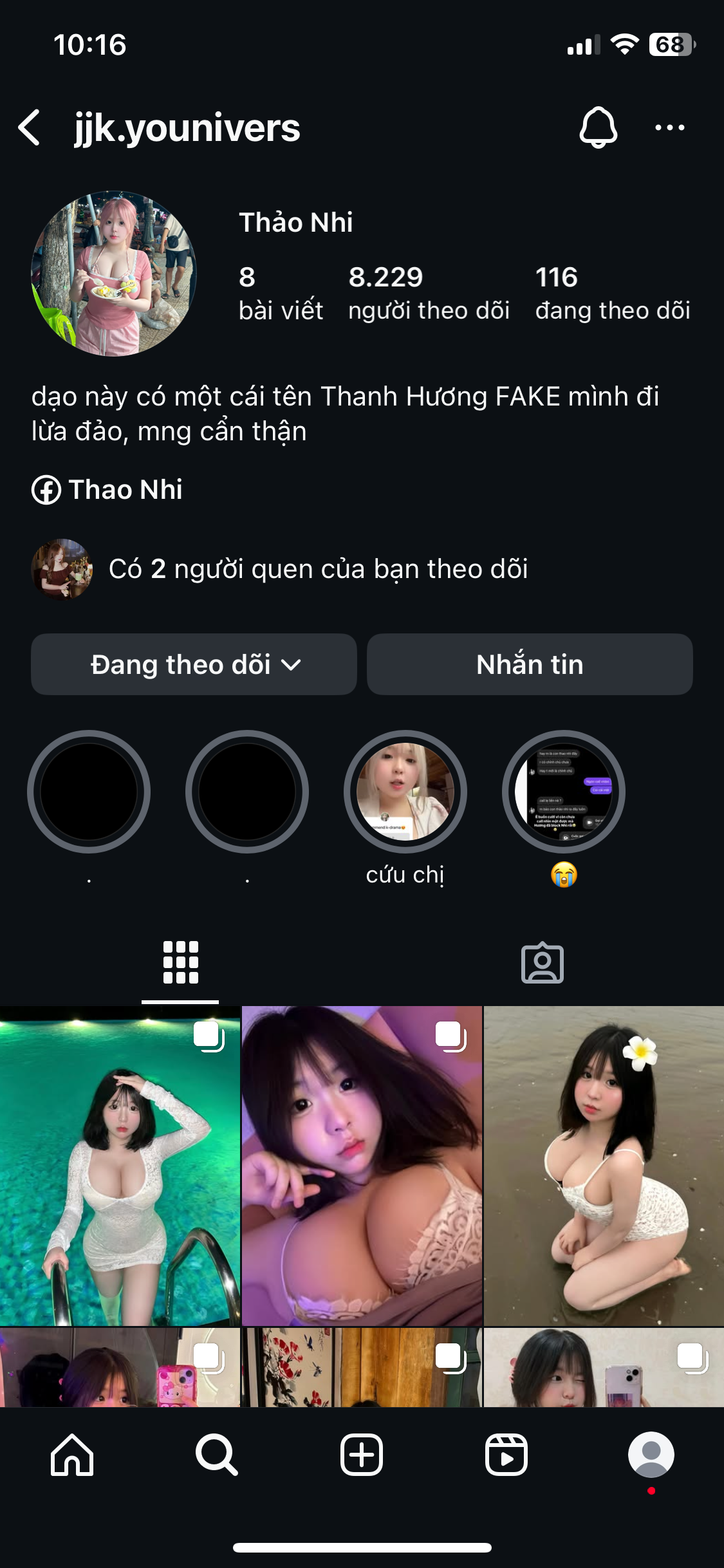
Task: Open the 8.229 followers list
Action: pos(428,293)
